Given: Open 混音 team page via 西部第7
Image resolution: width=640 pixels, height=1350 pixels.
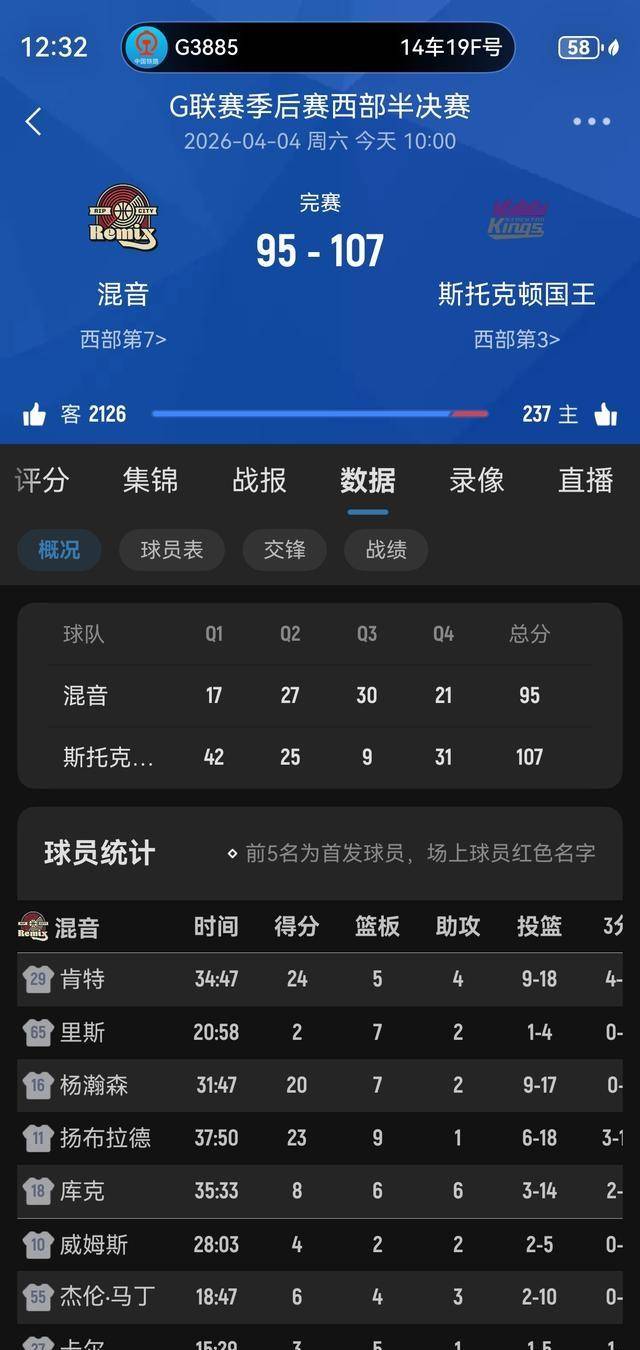Looking at the screenshot, I should pos(123,340).
